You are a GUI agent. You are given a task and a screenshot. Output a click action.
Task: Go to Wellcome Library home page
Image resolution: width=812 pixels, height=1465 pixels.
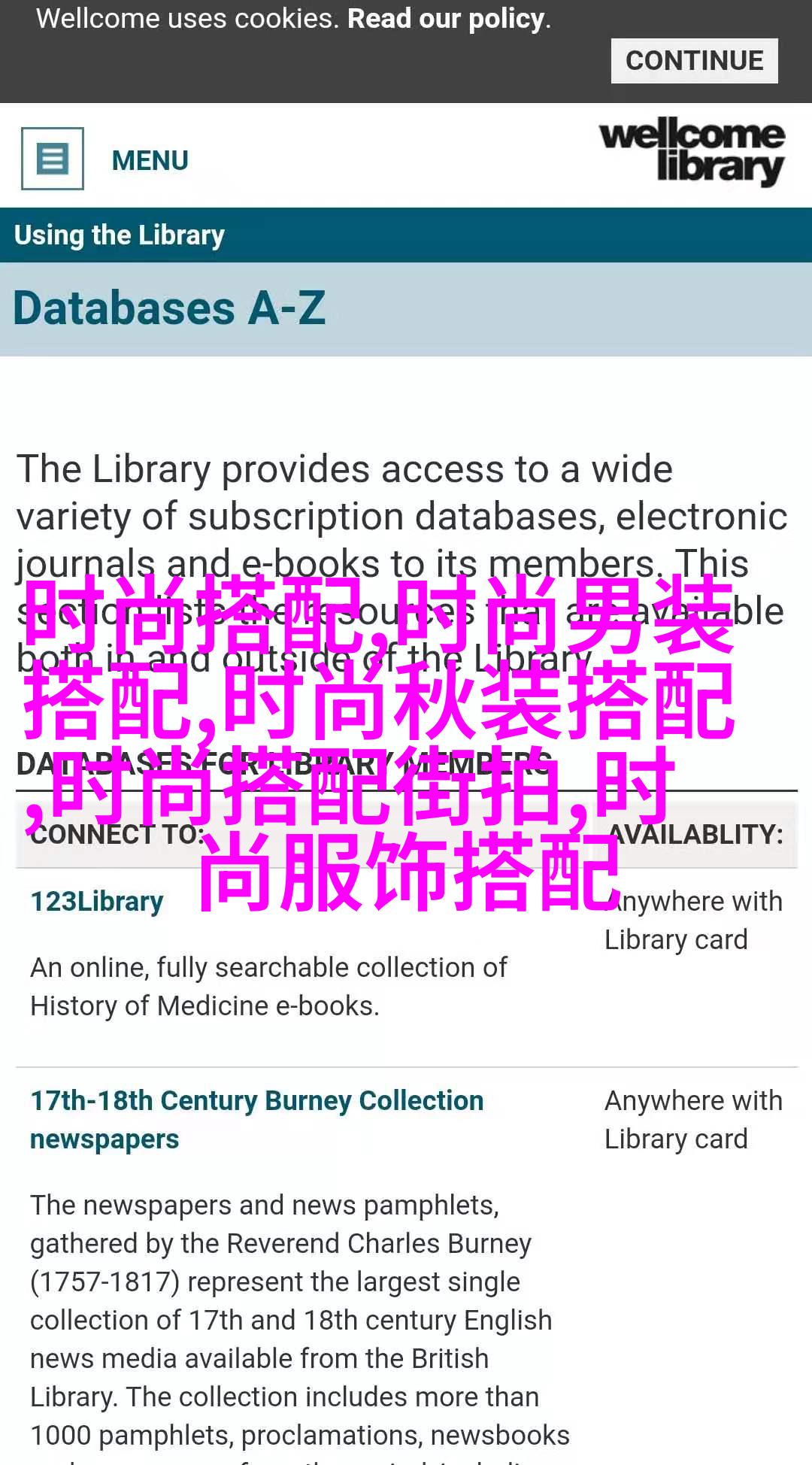(692, 151)
